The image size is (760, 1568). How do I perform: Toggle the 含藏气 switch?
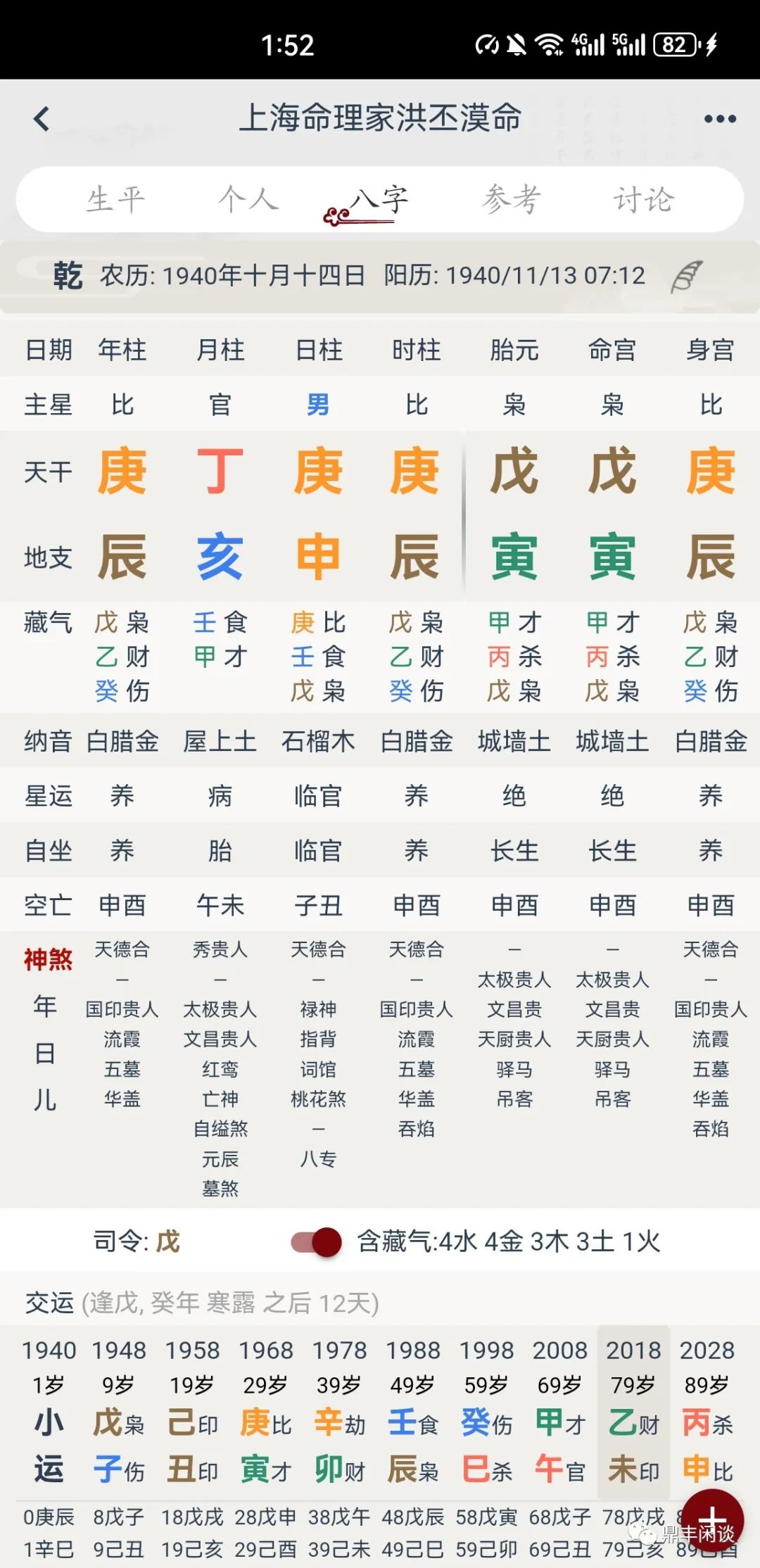[x=317, y=1242]
